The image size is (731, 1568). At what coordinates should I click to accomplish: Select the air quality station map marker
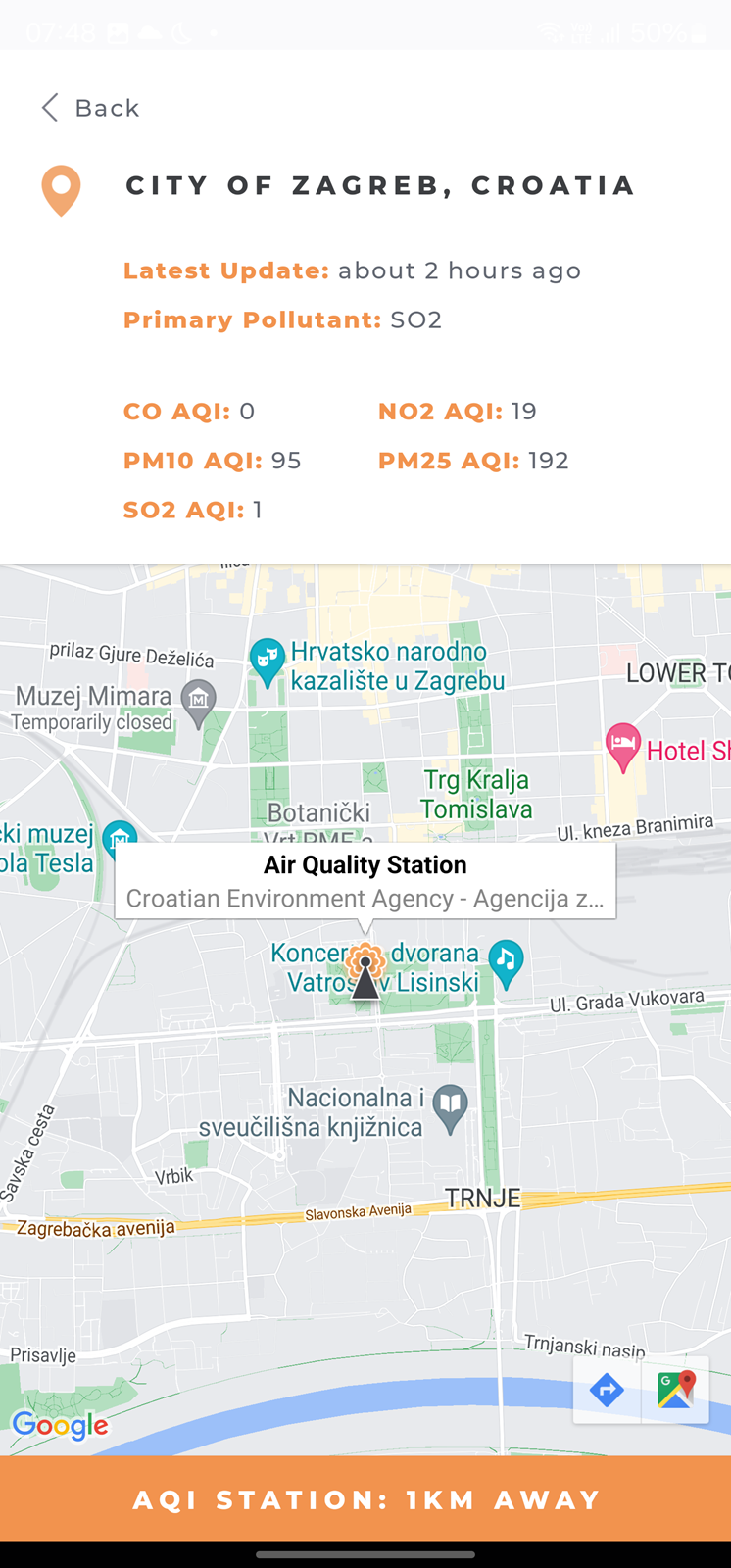pos(365,970)
